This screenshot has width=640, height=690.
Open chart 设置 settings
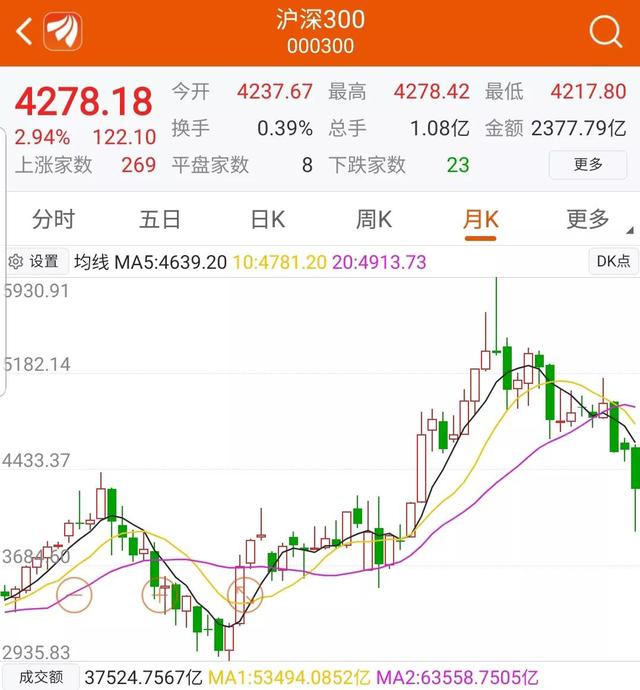point(36,262)
